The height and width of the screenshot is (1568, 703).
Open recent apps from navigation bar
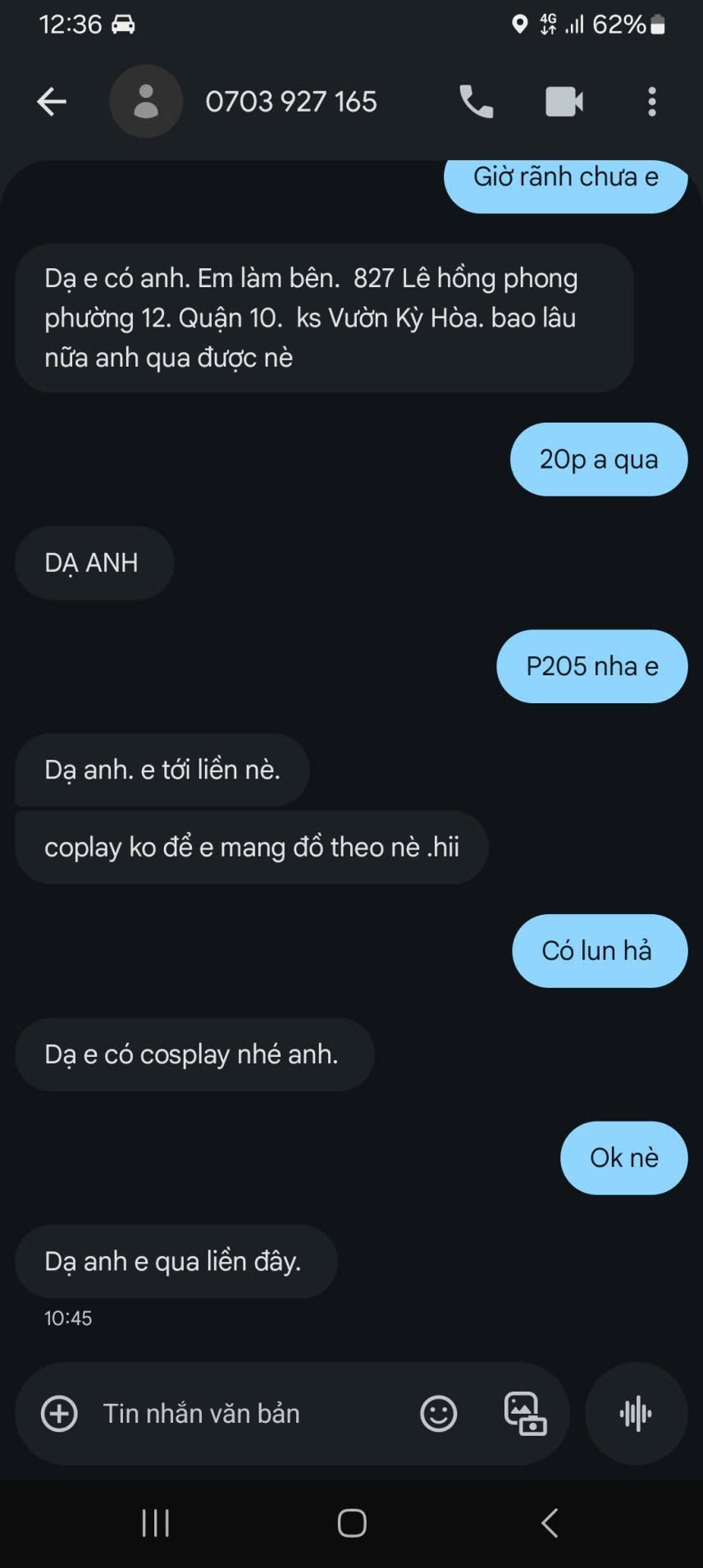pyautogui.click(x=155, y=1524)
